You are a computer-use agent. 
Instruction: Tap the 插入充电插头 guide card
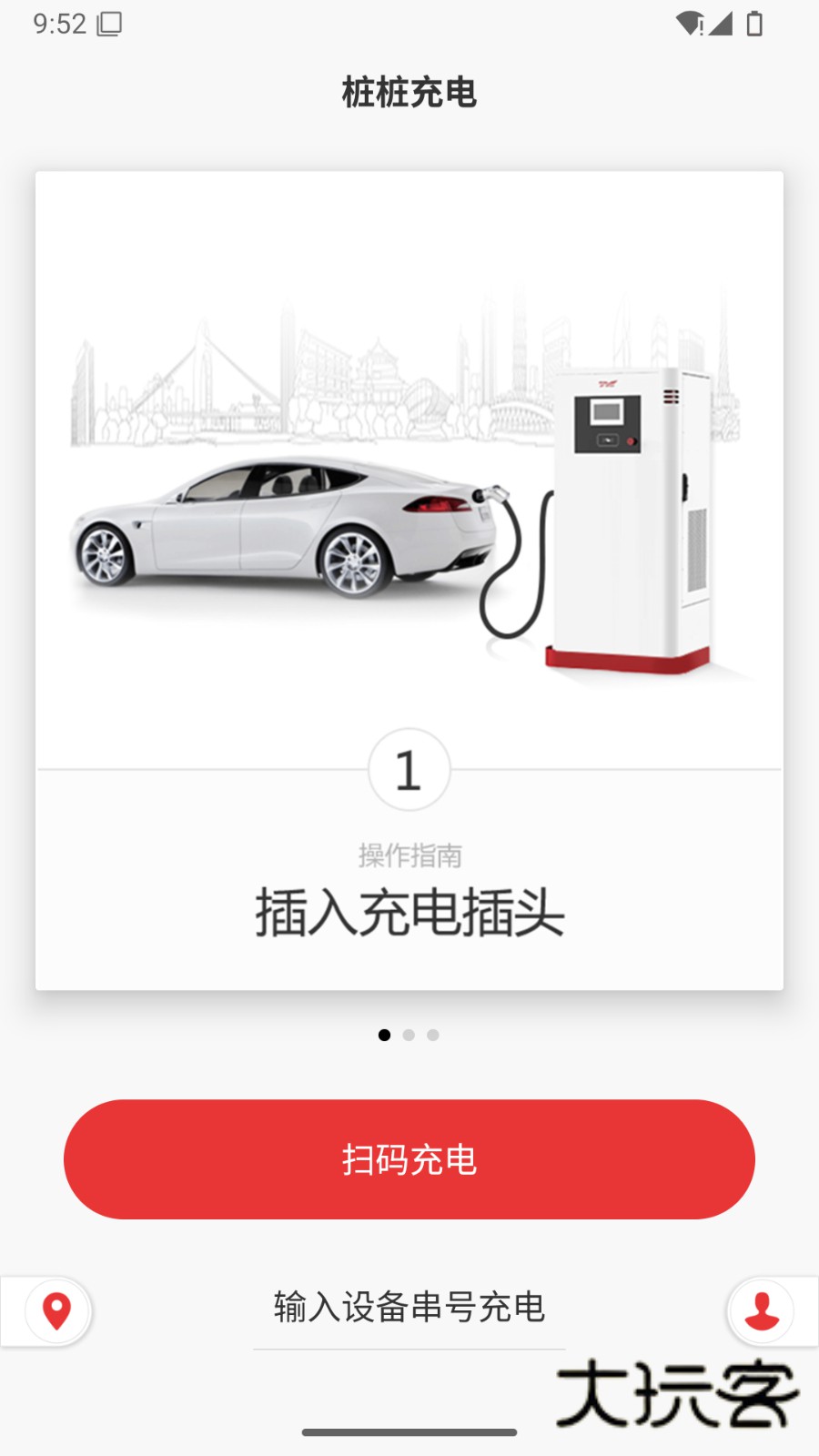(409, 581)
